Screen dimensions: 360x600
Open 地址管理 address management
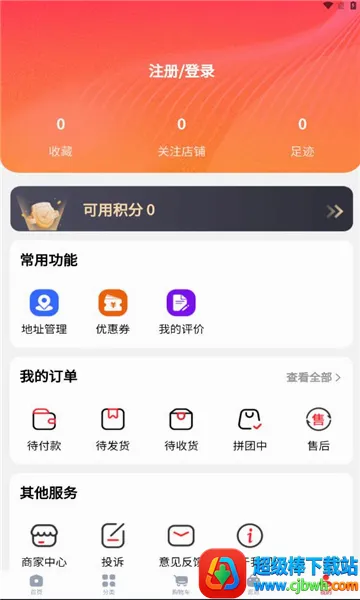click(44, 312)
